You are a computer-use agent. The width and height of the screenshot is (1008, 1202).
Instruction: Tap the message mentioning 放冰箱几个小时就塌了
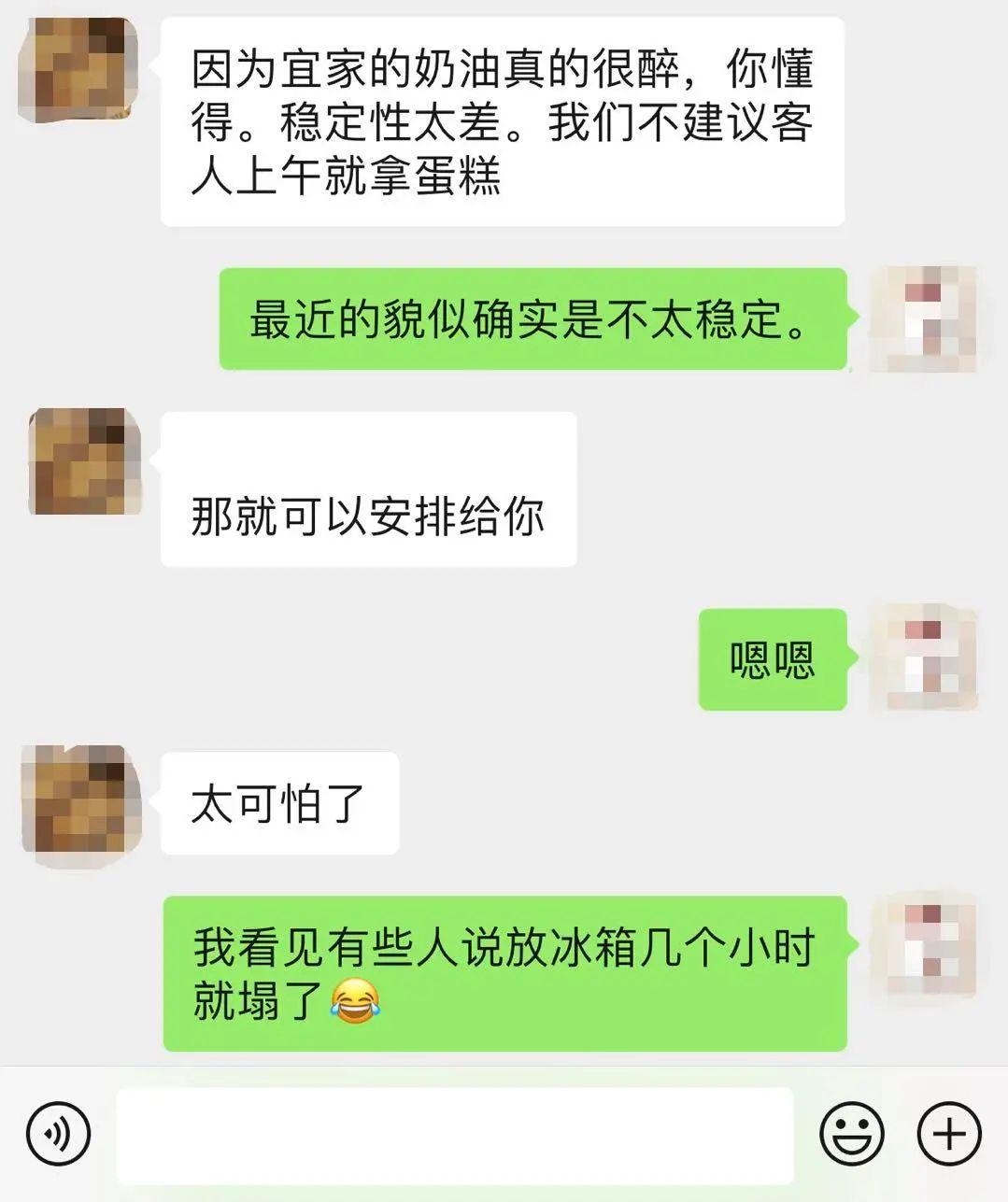tap(504, 969)
